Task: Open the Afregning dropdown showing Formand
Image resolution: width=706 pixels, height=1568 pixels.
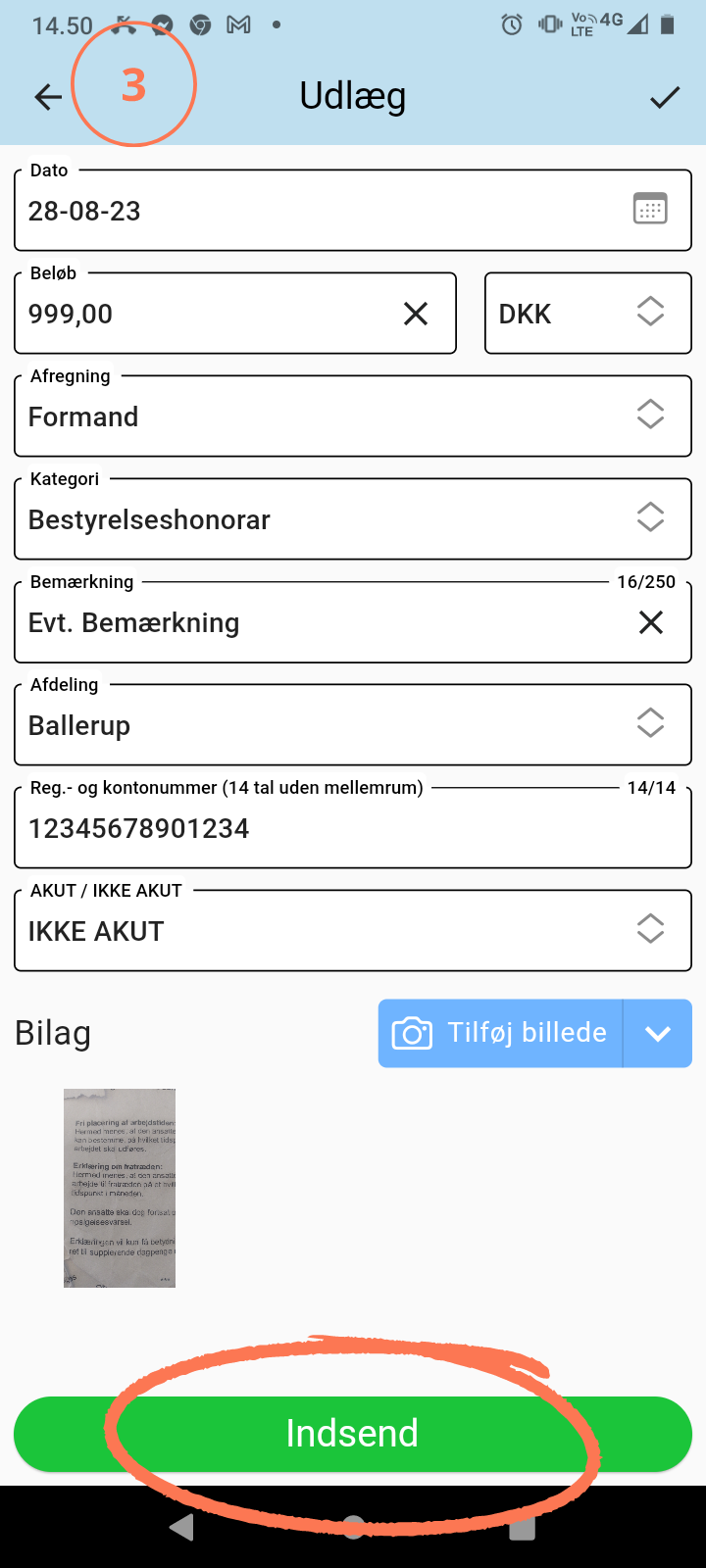Action: pos(353,416)
